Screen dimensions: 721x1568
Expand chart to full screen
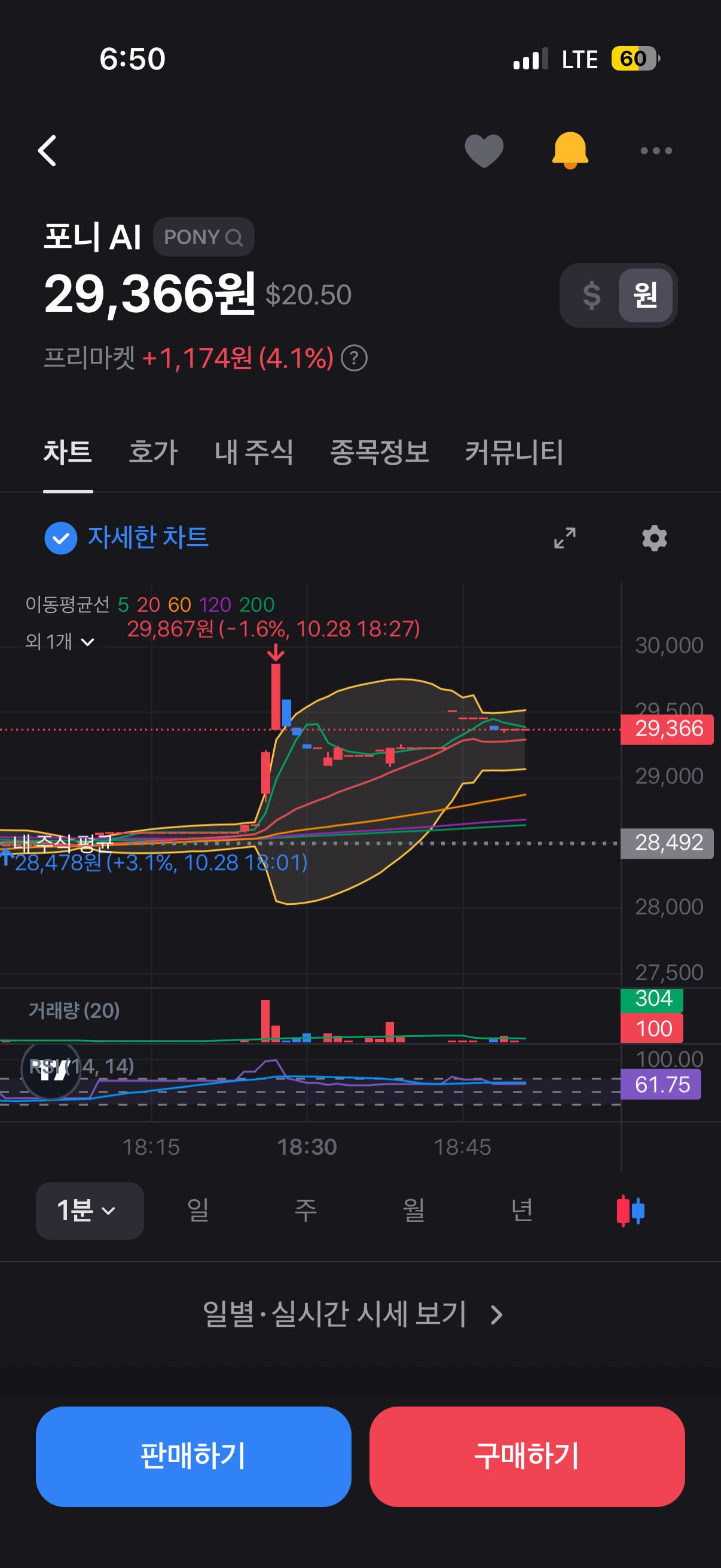tap(564, 538)
